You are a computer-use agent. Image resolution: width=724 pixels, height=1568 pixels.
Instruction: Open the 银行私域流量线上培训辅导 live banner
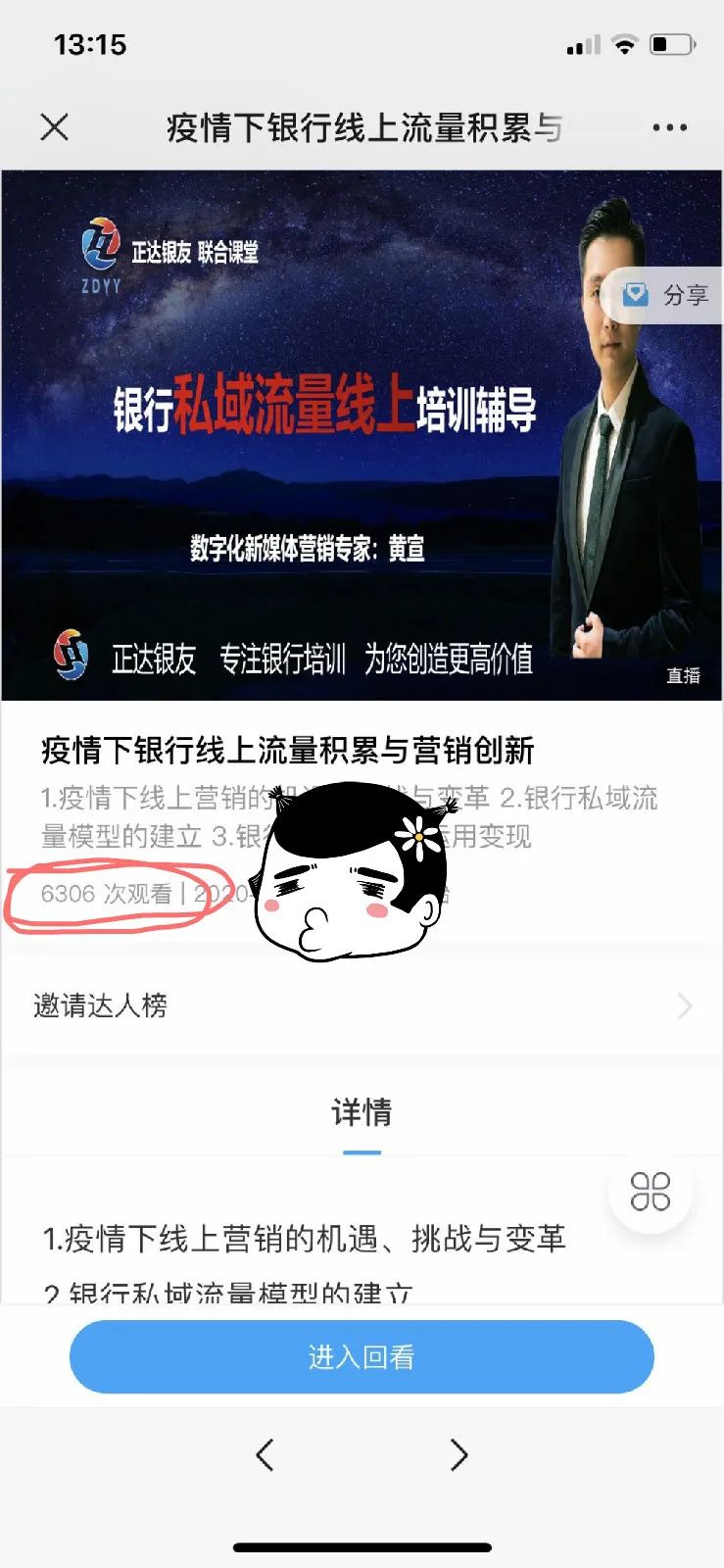323,436
